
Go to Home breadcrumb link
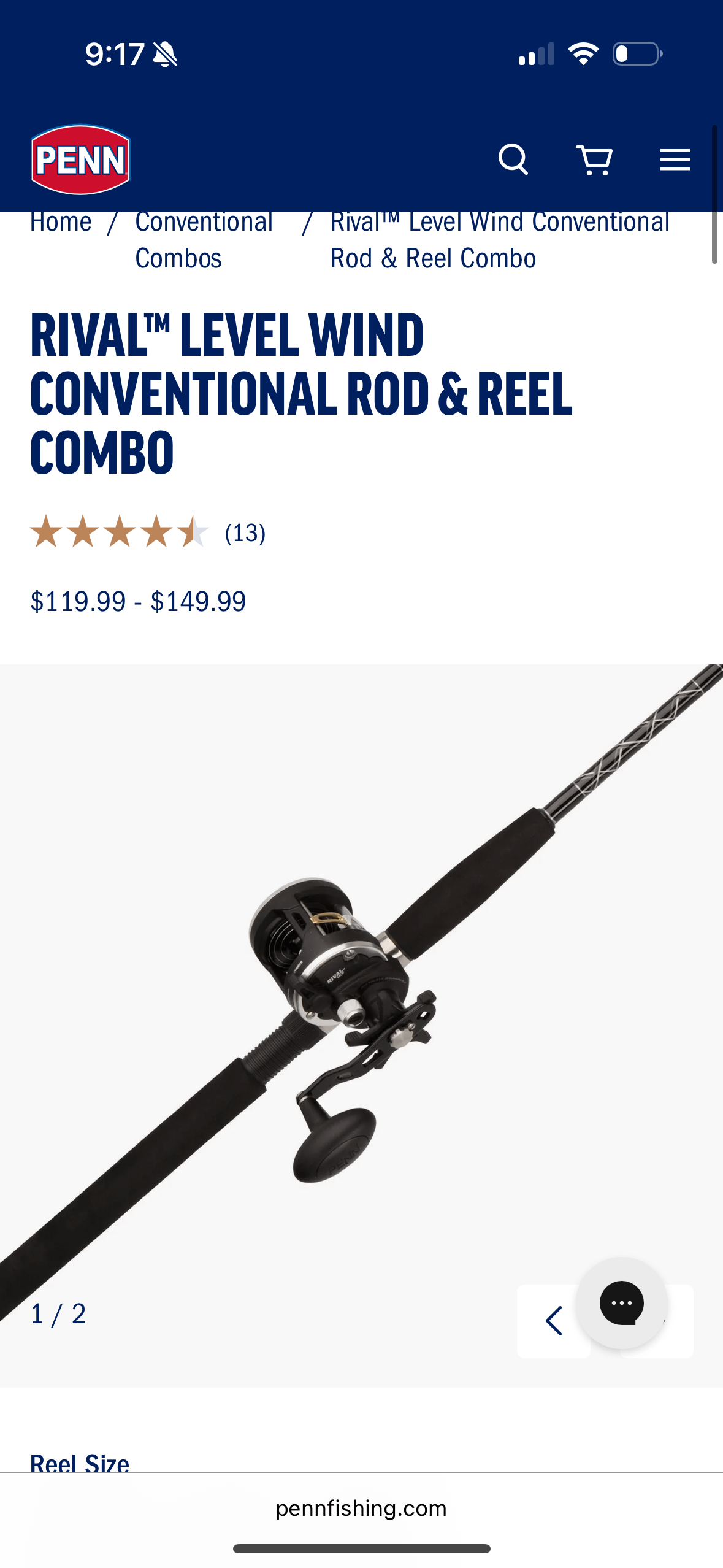[61, 222]
